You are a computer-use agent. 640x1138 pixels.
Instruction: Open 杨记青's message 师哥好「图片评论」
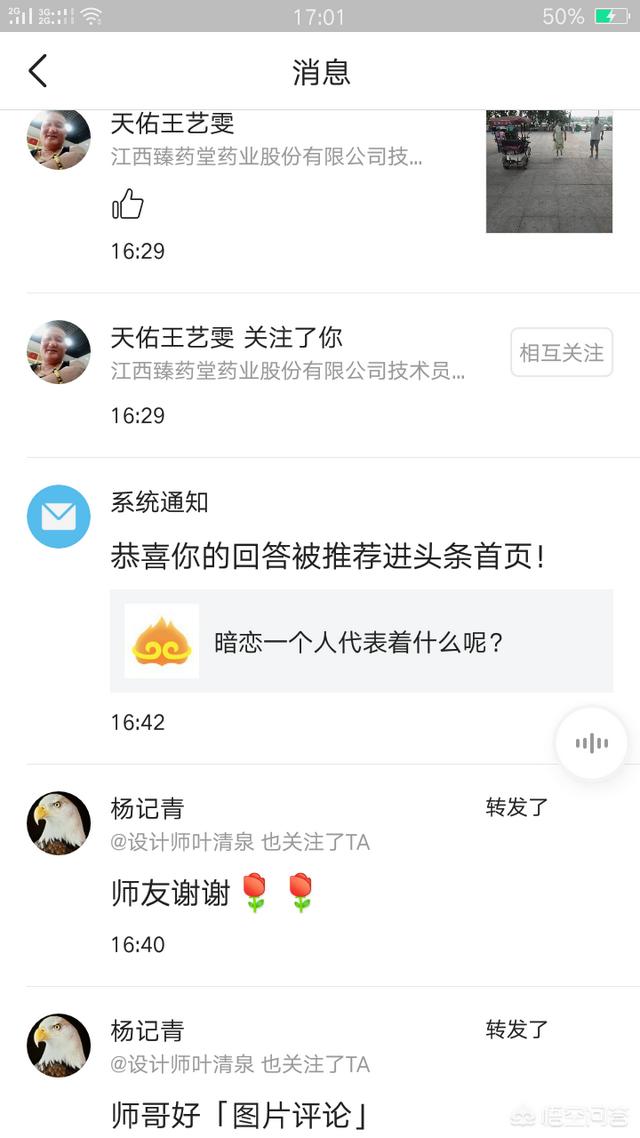point(242,1114)
